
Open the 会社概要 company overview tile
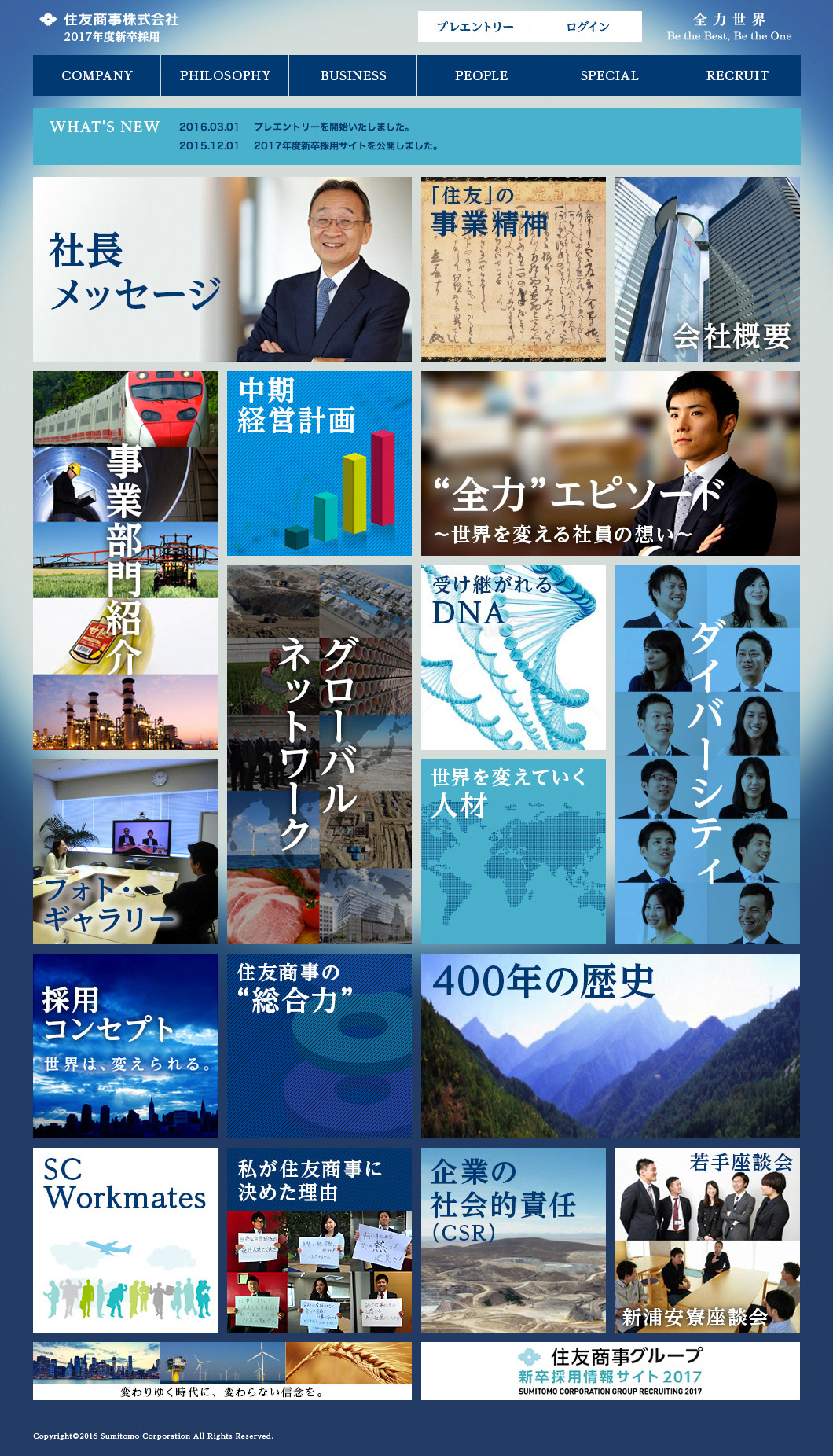707,269
